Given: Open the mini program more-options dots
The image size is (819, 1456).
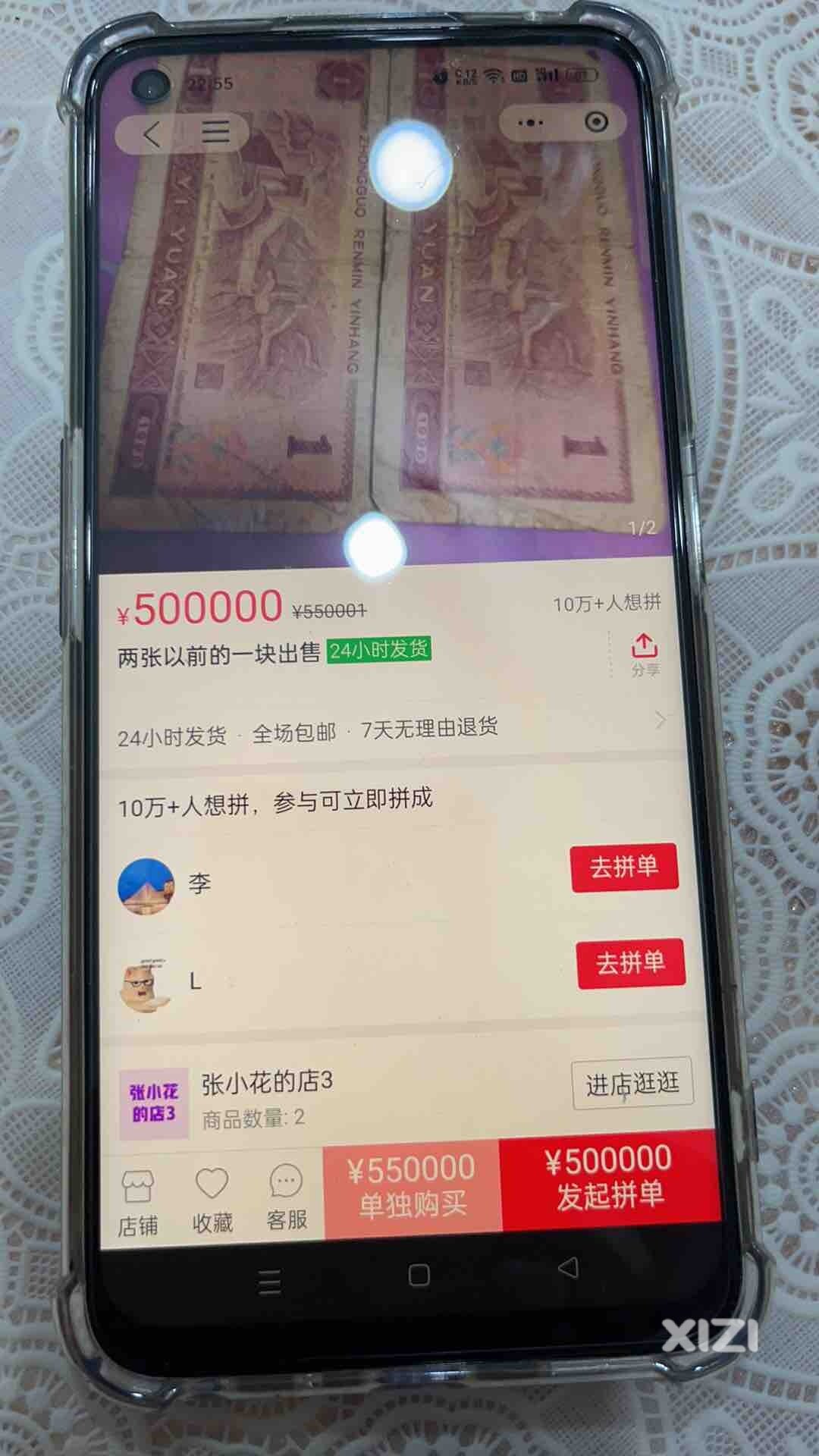Looking at the screenshot, I should (x=529, y=122).
